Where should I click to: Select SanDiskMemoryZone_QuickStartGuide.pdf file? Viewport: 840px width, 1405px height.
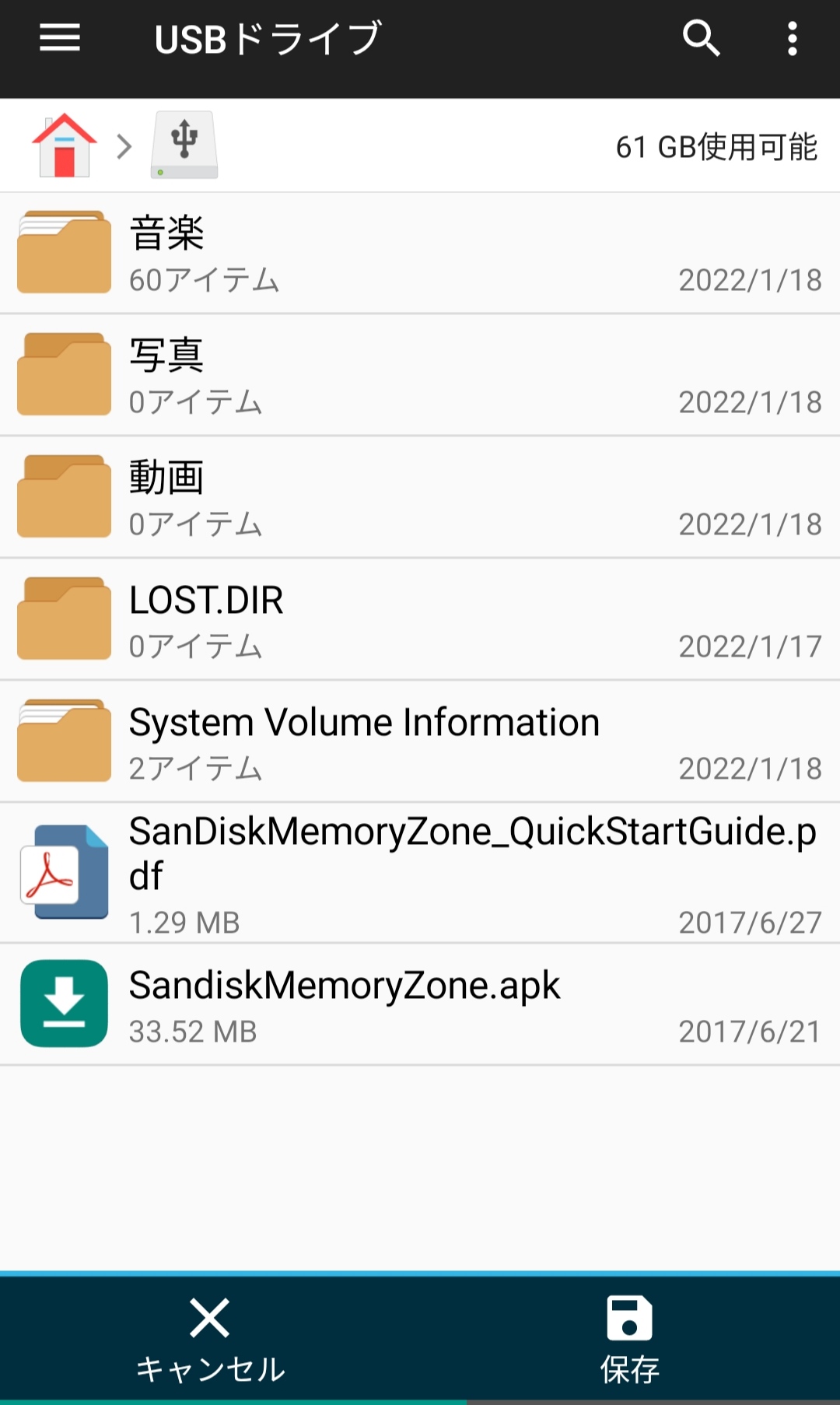click(x=420, y=874)
